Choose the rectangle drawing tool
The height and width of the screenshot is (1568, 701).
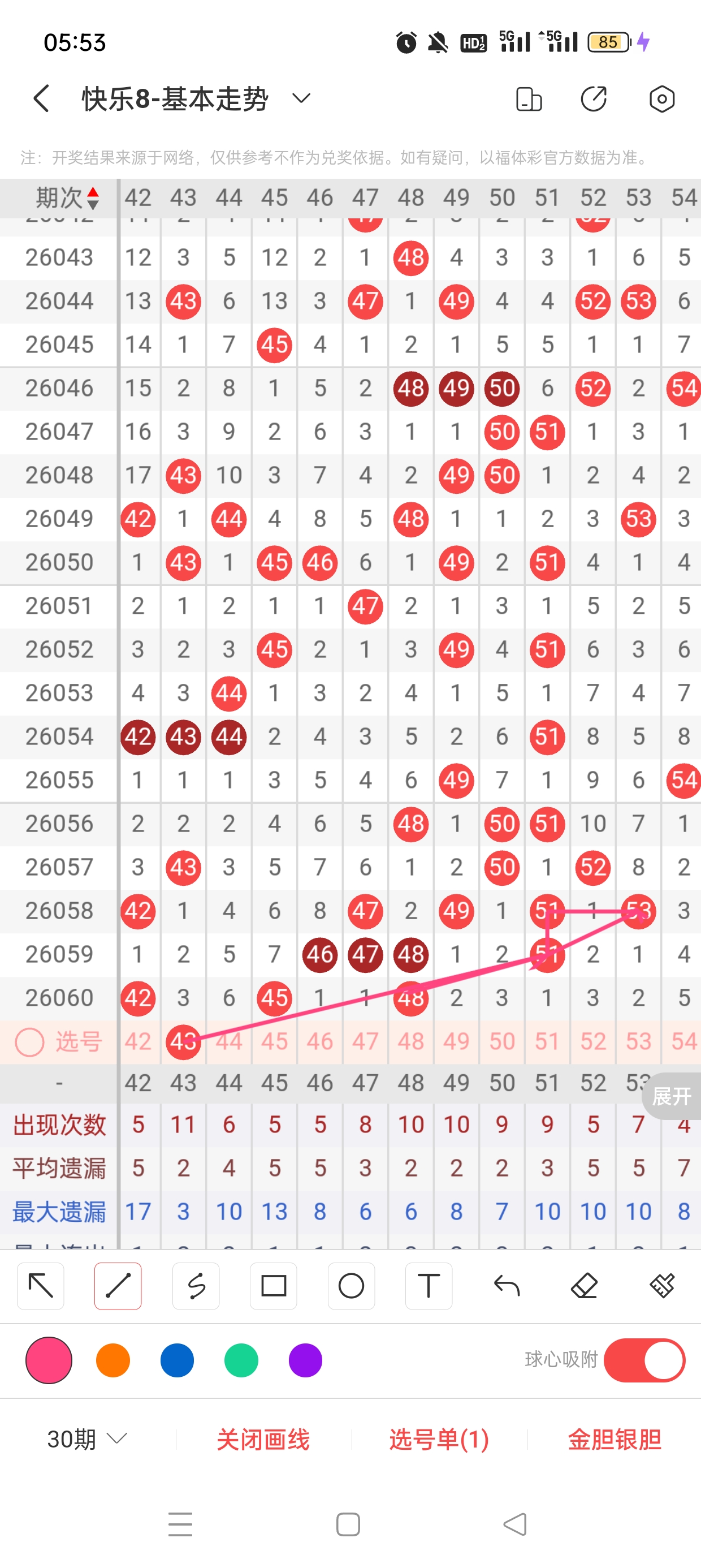(x=273, y=1286)
